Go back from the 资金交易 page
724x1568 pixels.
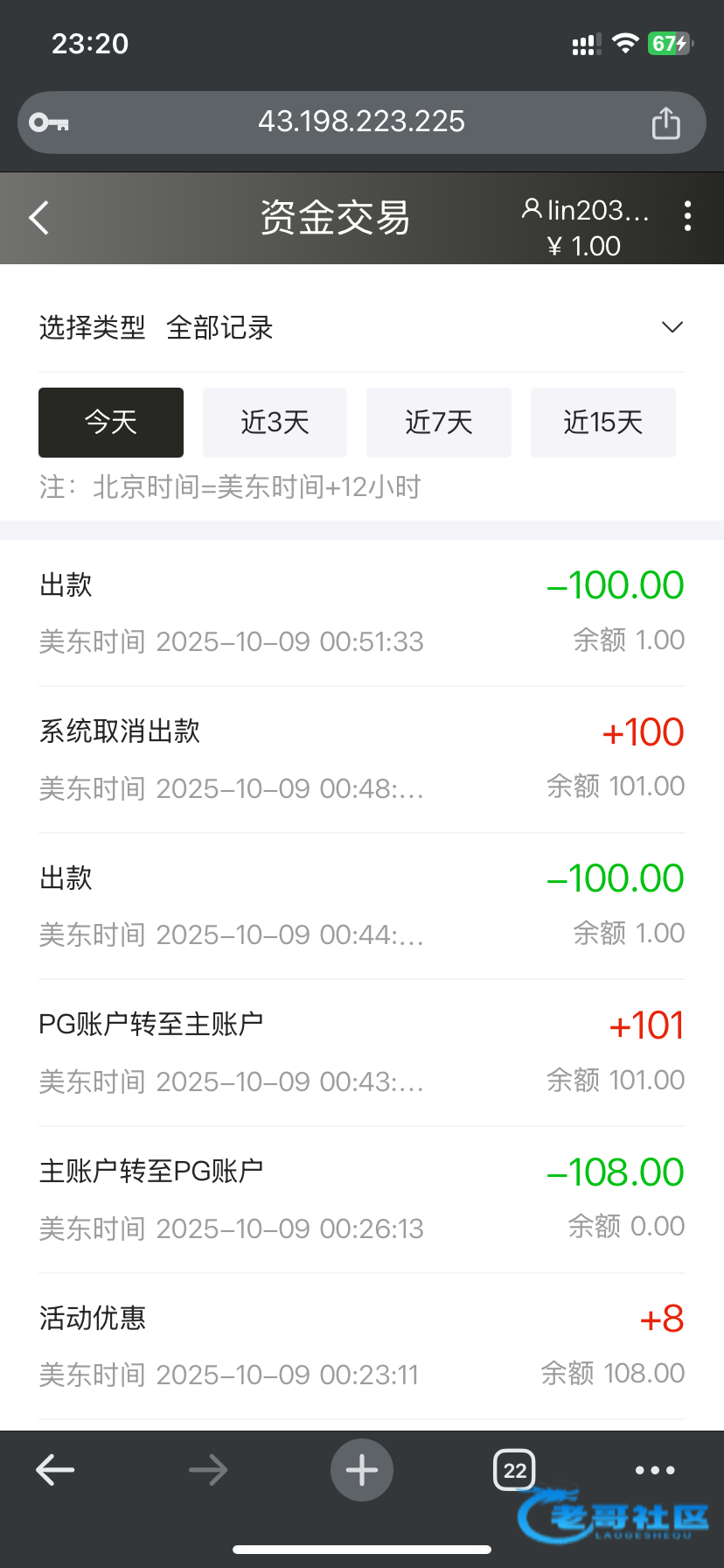pyautogui.click(x=39, y=218)
